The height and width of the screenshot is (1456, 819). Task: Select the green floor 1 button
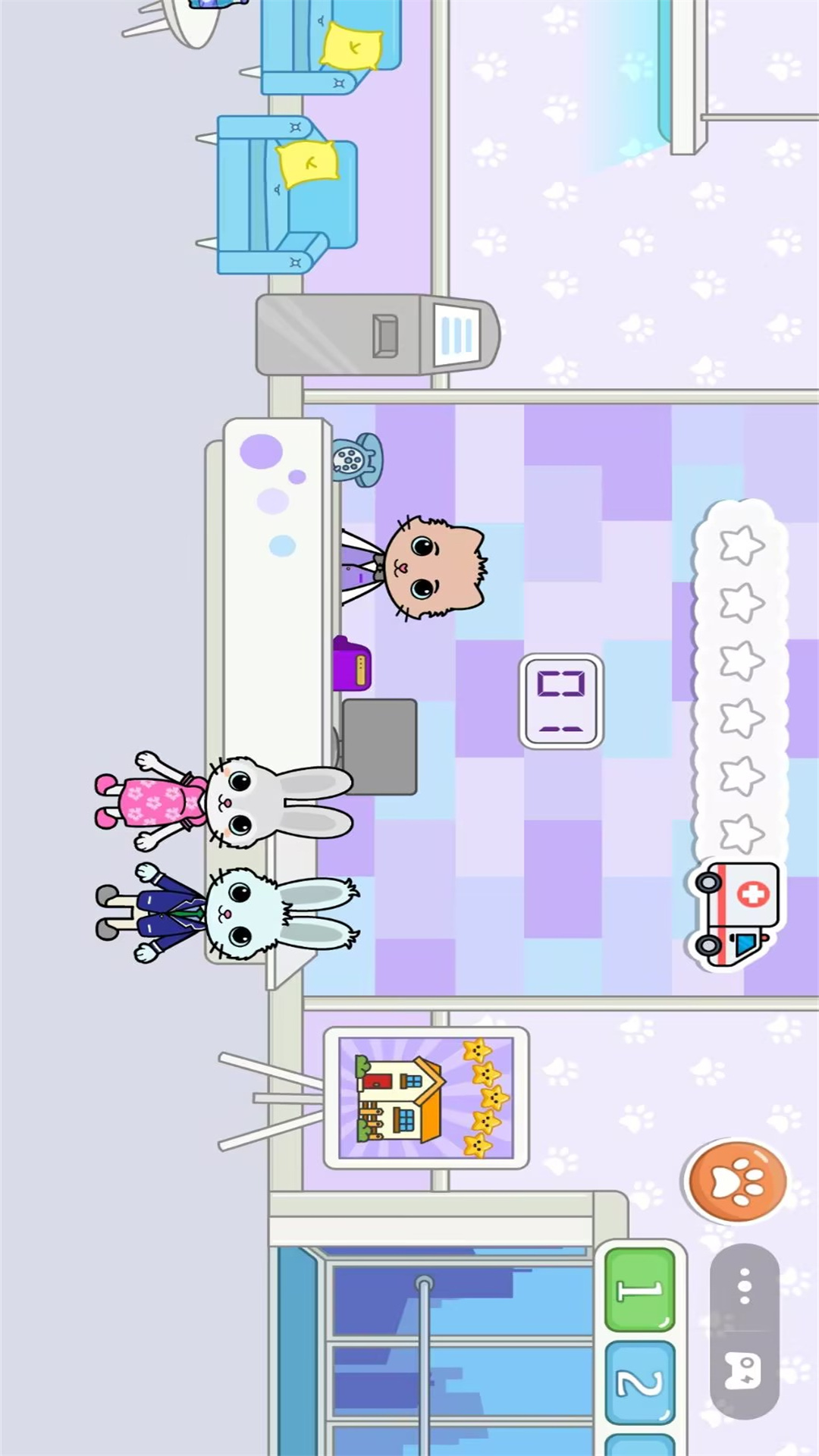click(639, 1290)
